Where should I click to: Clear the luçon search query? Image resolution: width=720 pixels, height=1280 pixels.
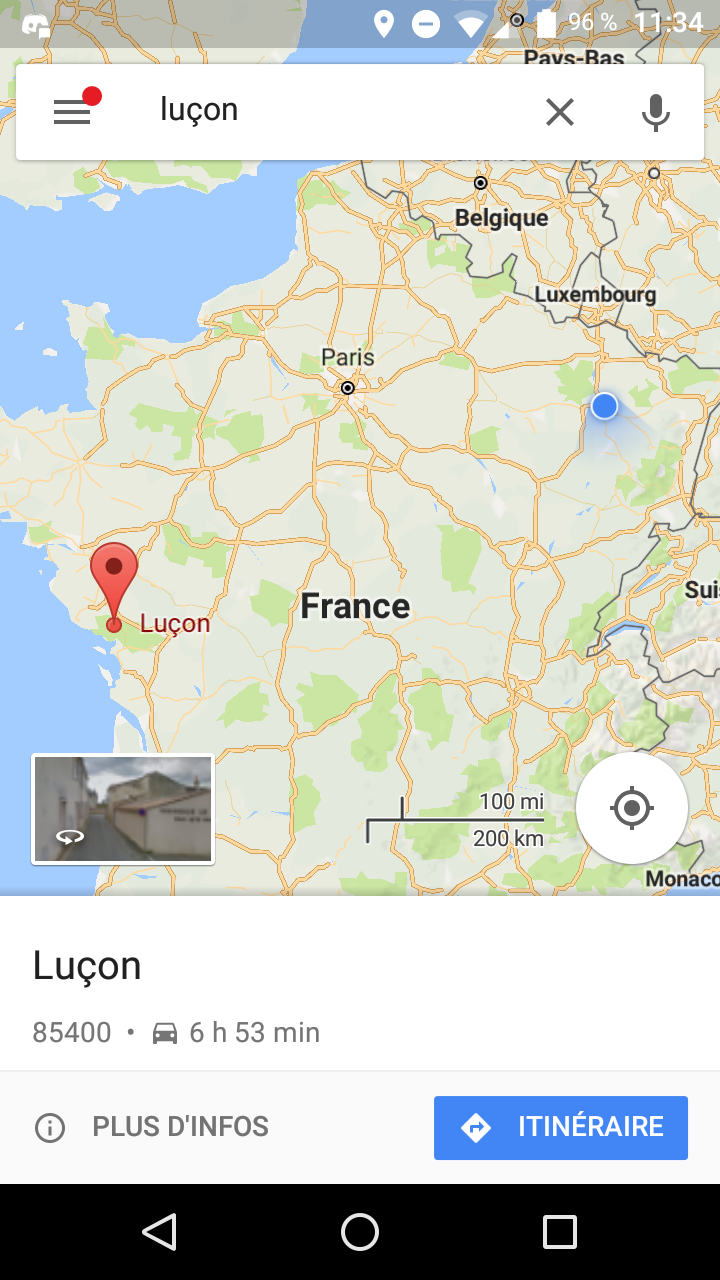[x=560, y=112]
